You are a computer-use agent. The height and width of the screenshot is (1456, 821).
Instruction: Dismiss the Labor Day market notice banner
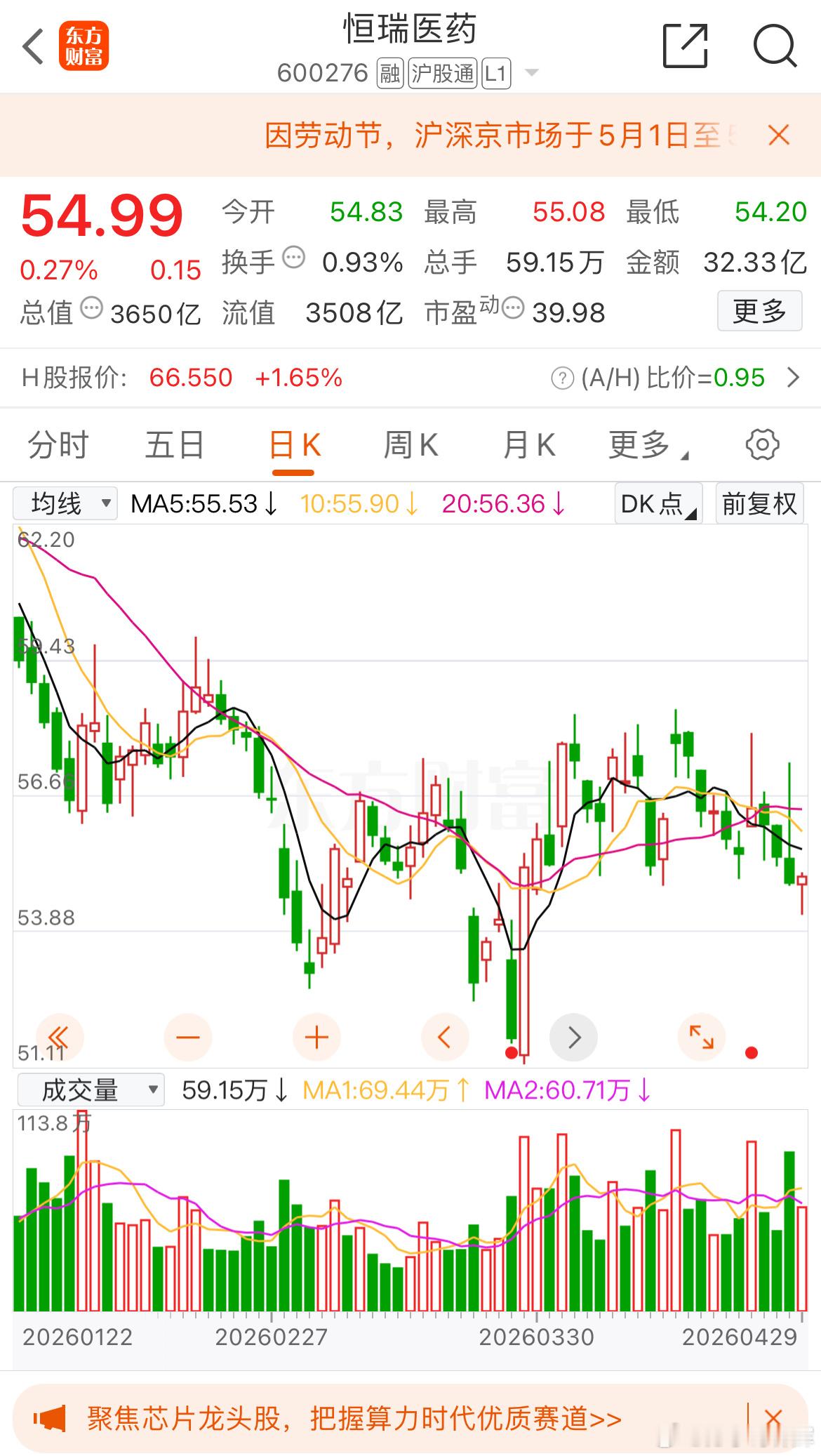tap(779, 135)
